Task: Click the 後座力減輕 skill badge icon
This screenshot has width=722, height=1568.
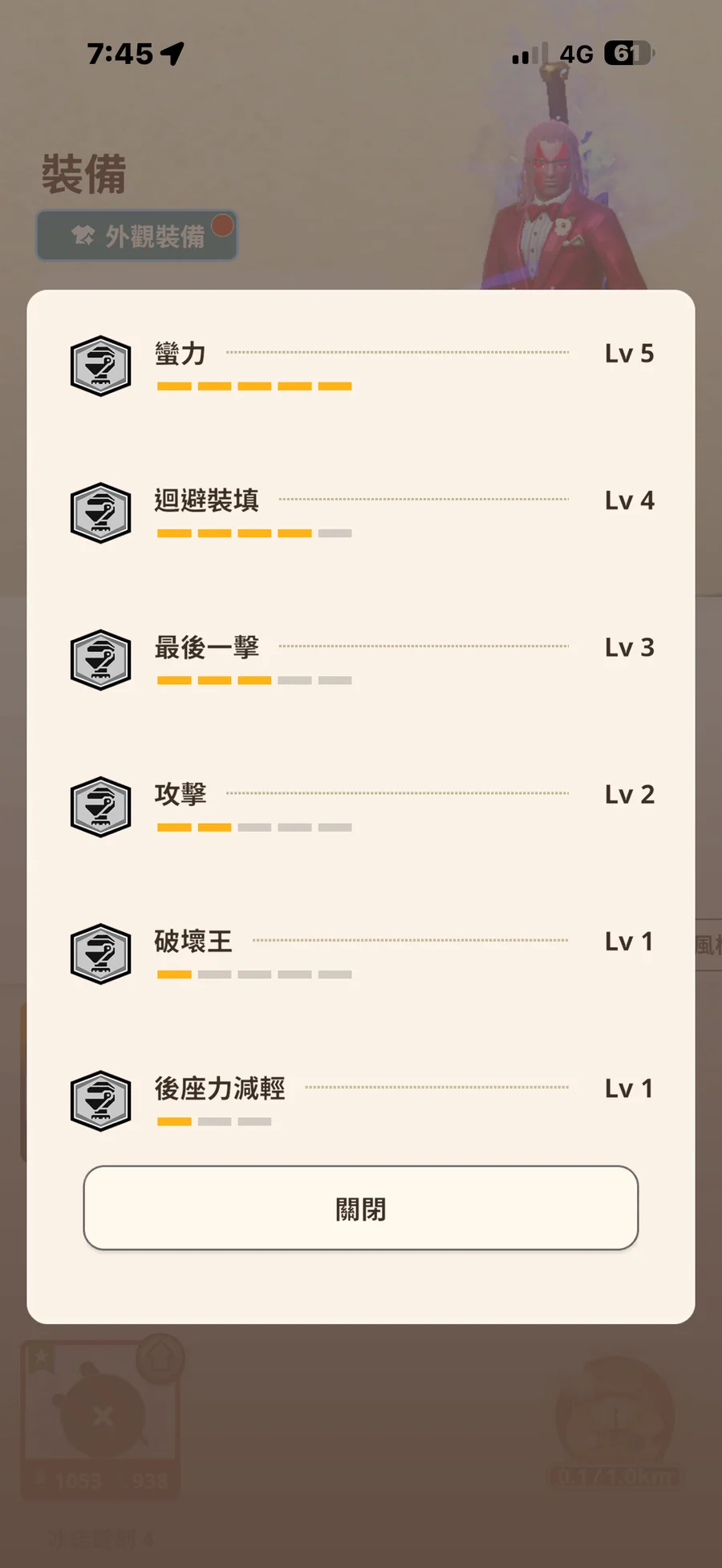Action: tap(100, 1101)
